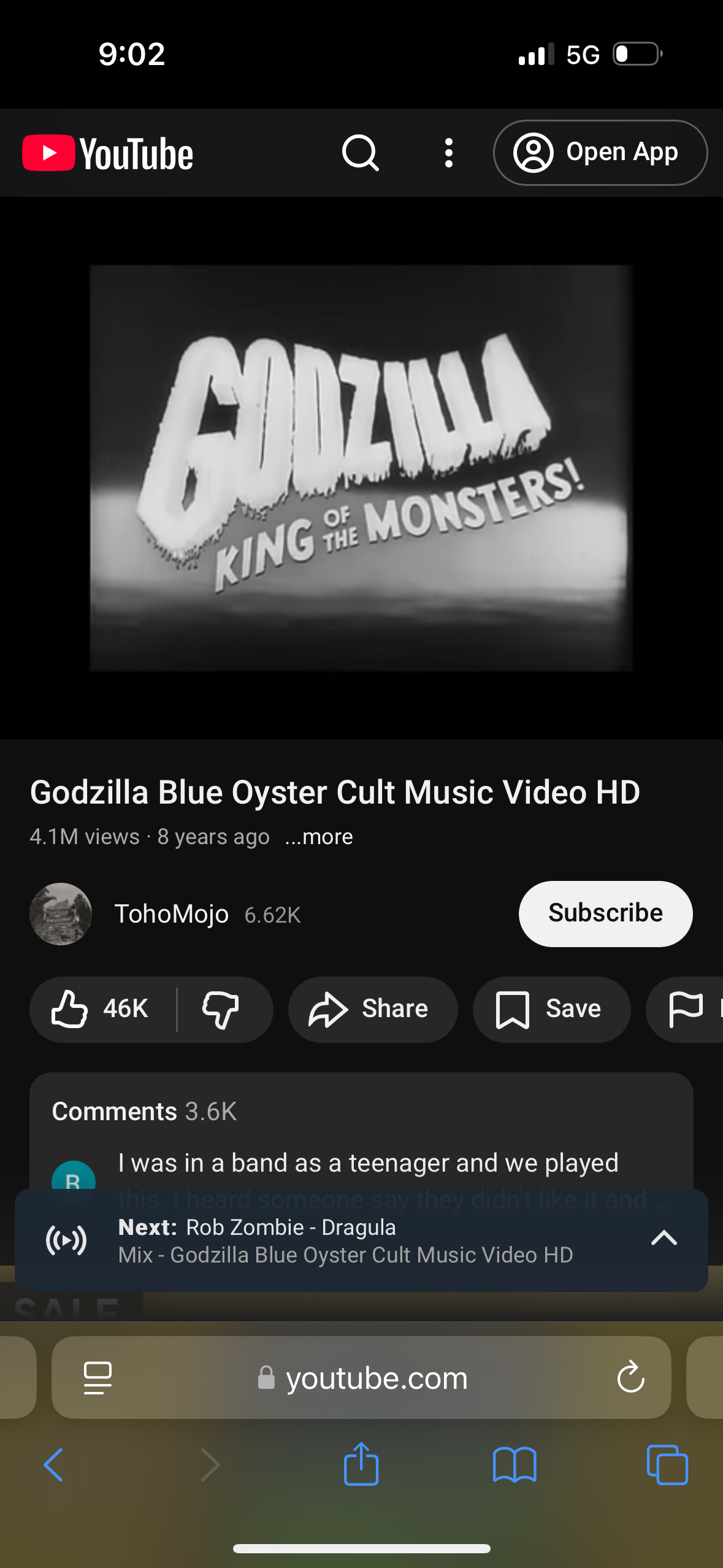Expand the video description with ...more
This screenshot has height=1568, width=723.
pos(319,837)
